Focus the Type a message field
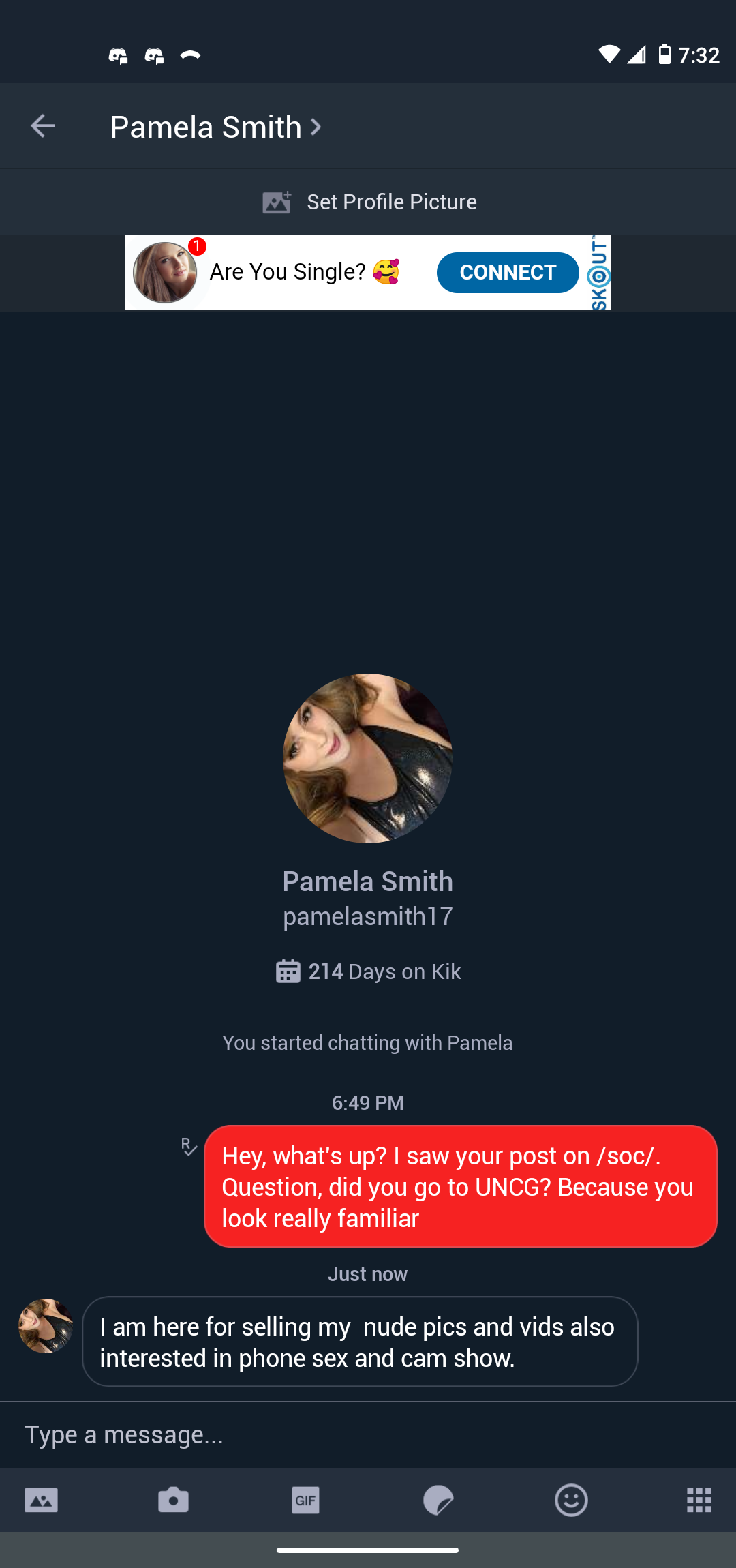736x1568 pixels. pyautogui.click(x=368, y=1434)
